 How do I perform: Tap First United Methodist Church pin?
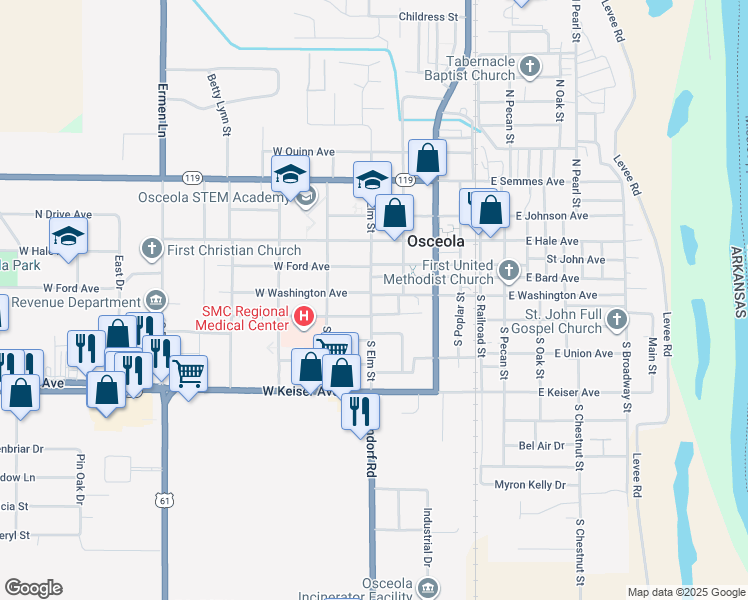(509, 271)
